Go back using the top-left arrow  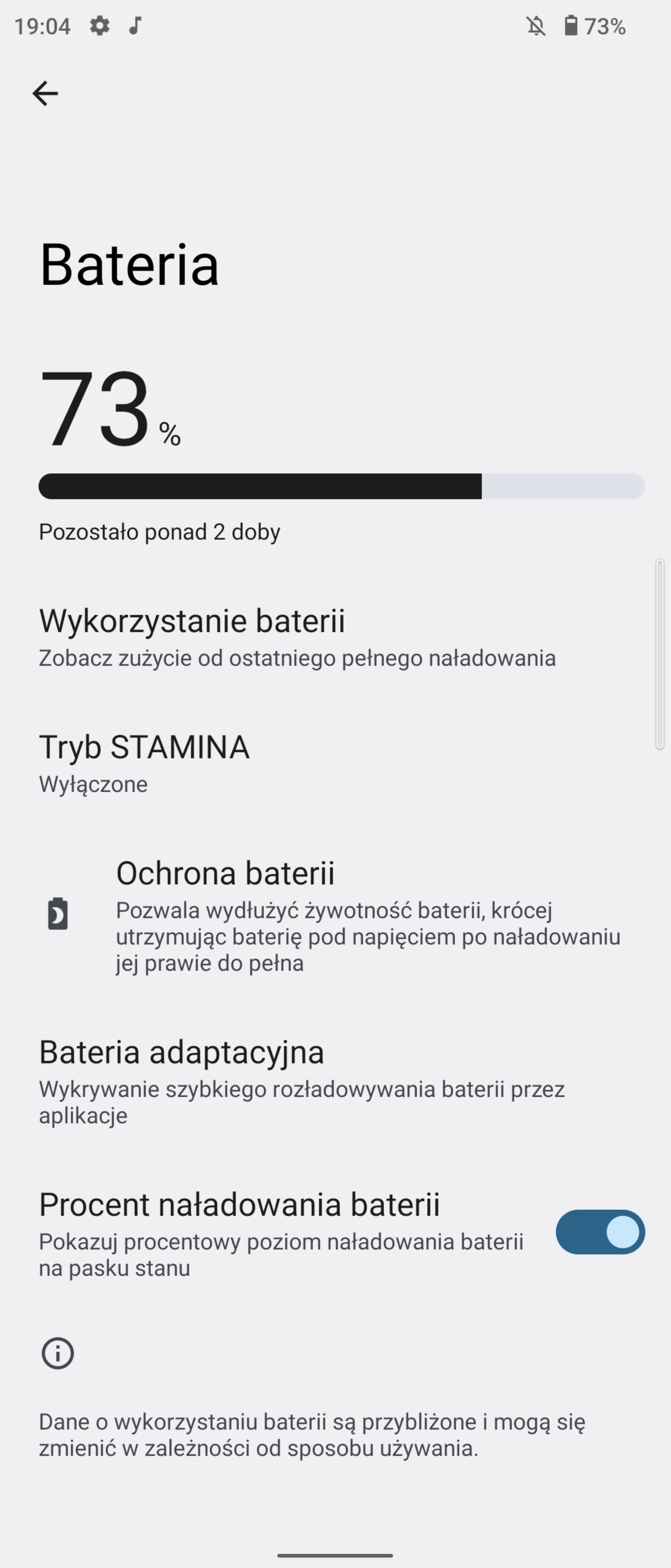(45, 93)
